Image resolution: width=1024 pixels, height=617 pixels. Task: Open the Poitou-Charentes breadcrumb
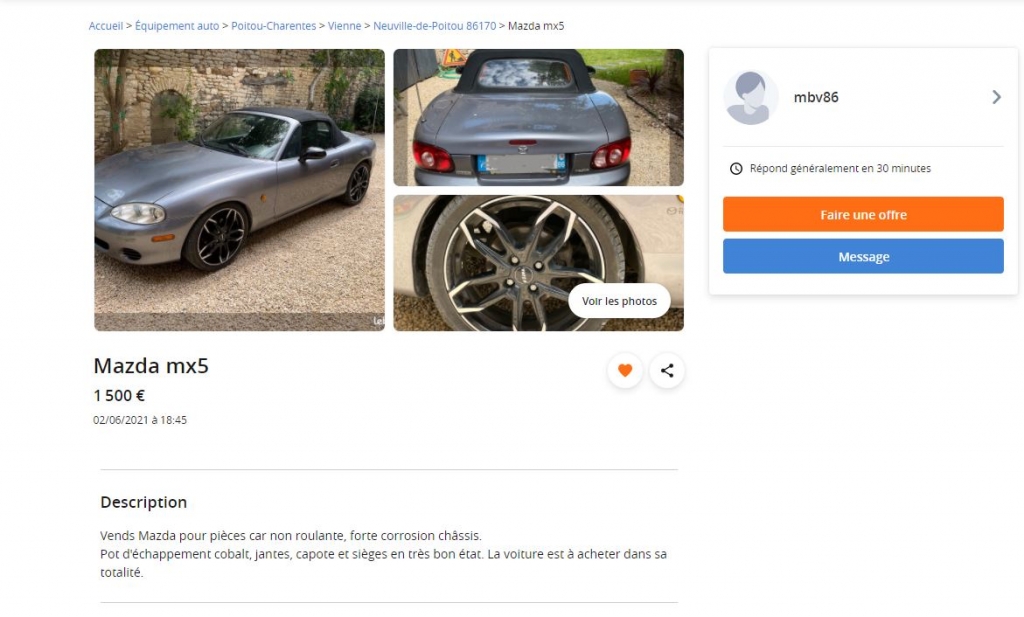pos(273,26)
